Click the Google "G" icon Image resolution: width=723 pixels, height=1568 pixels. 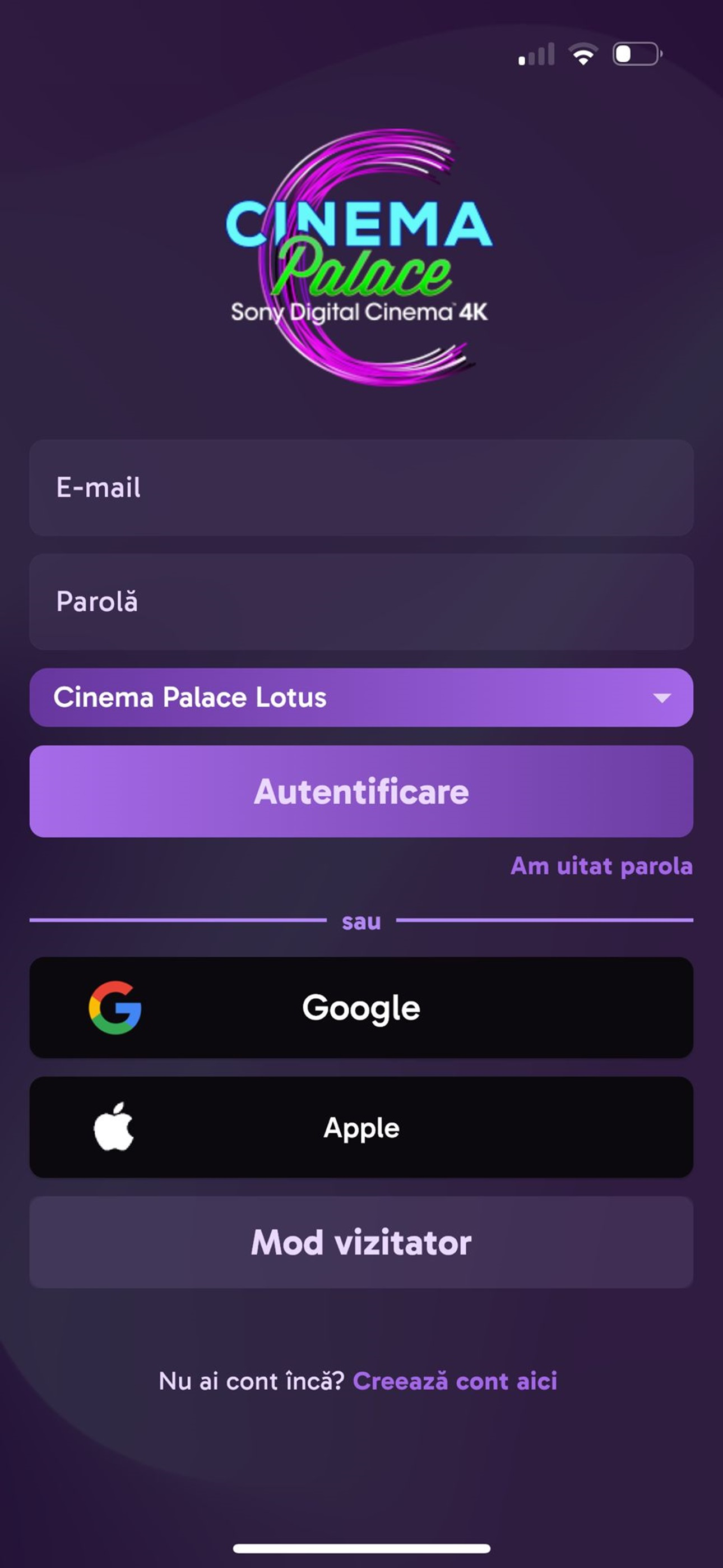(x=116, y=1007)
